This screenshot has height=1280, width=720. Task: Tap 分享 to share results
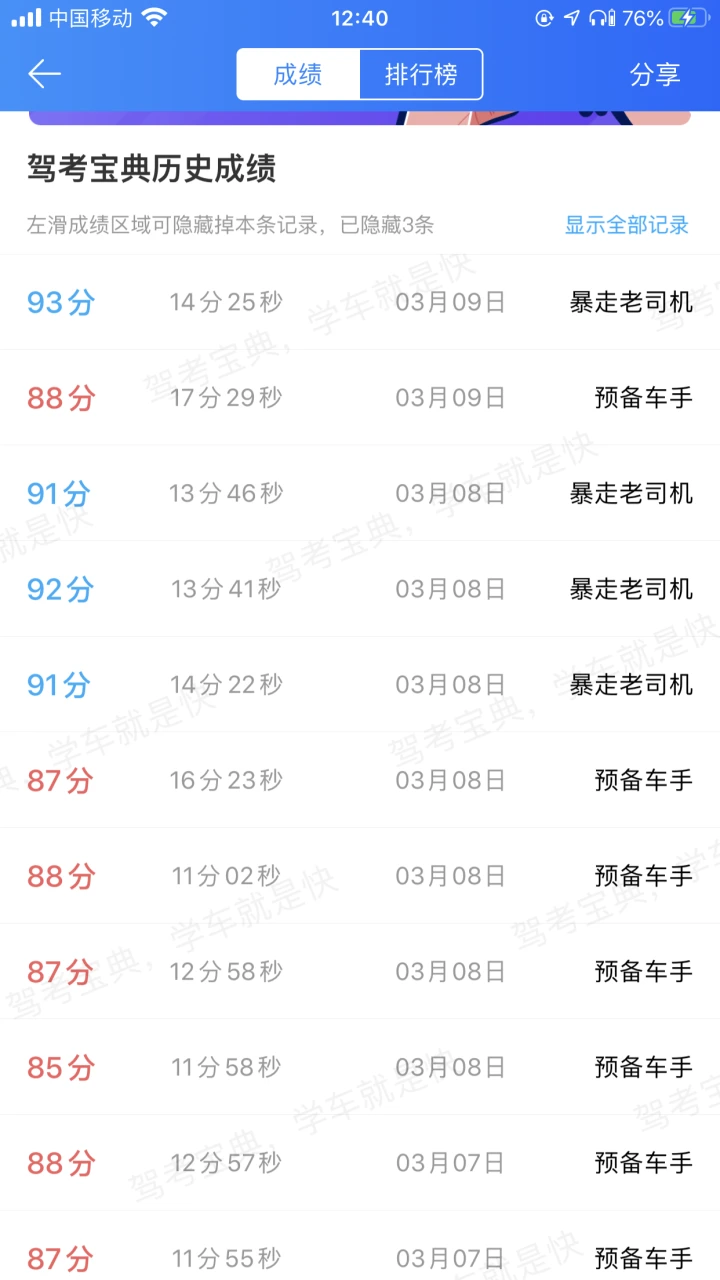[x=655, y=75]
